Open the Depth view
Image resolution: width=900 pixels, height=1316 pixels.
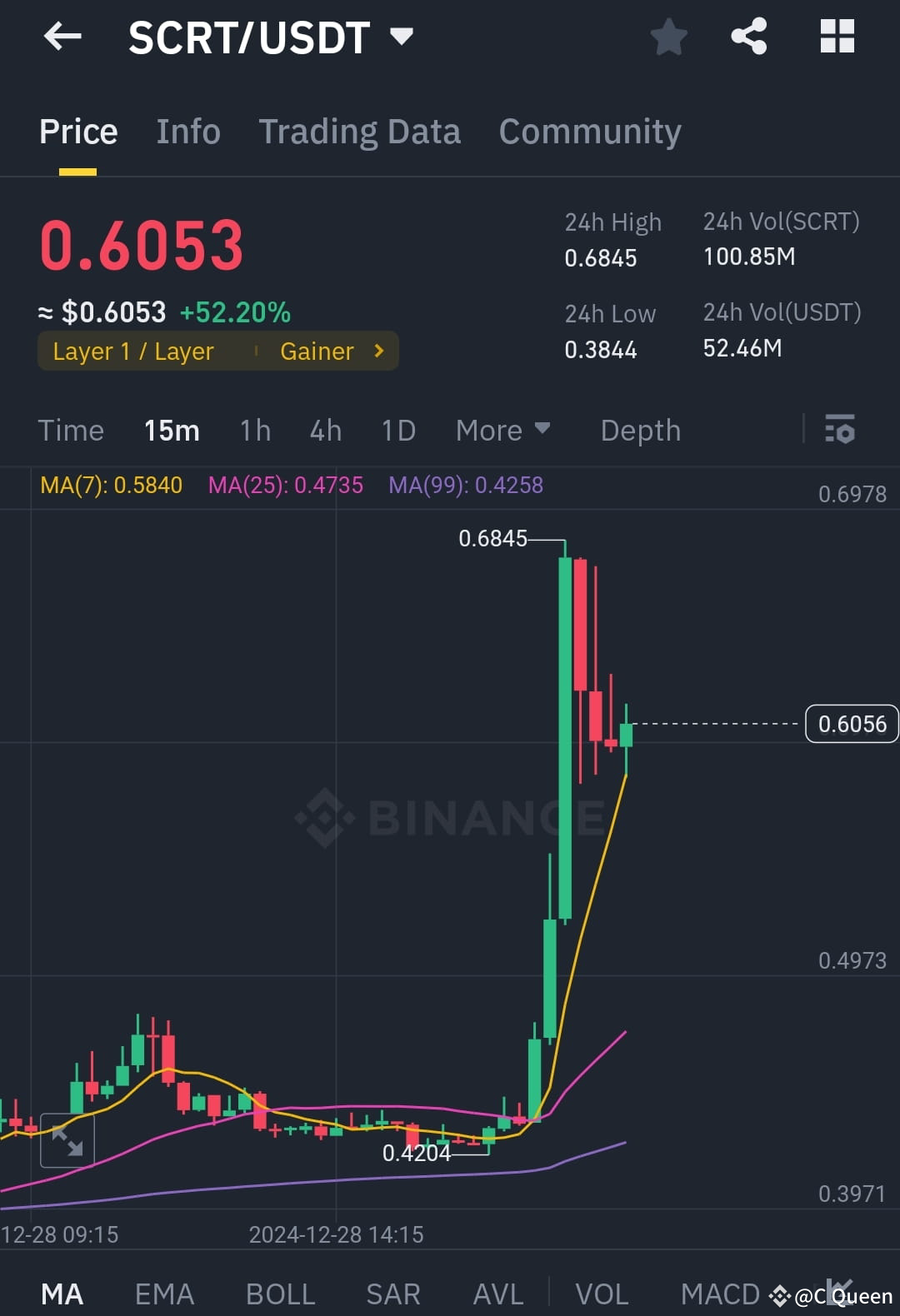[x=640, y=431]
